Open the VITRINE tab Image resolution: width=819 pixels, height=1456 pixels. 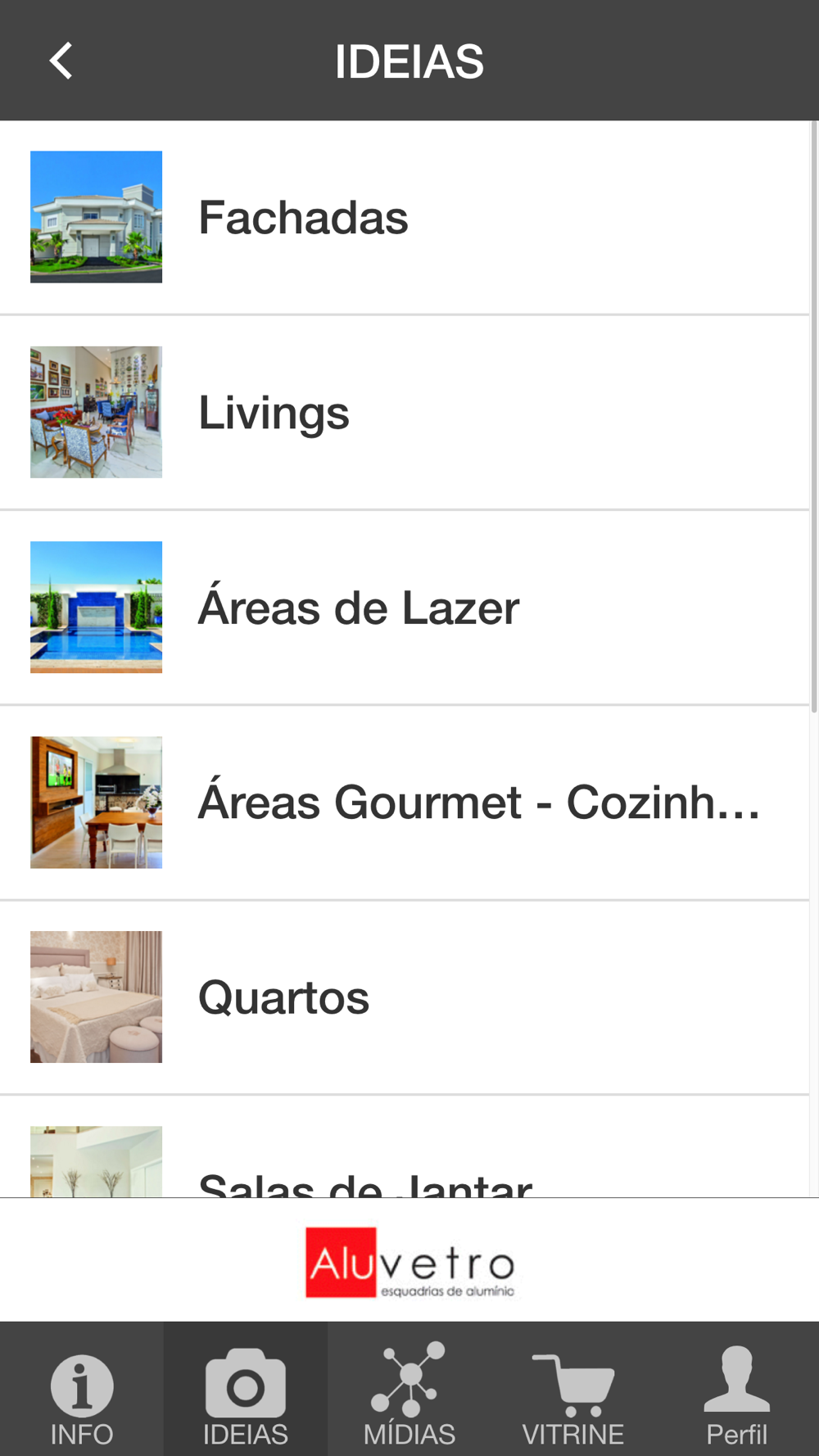tap(573, 1389)
